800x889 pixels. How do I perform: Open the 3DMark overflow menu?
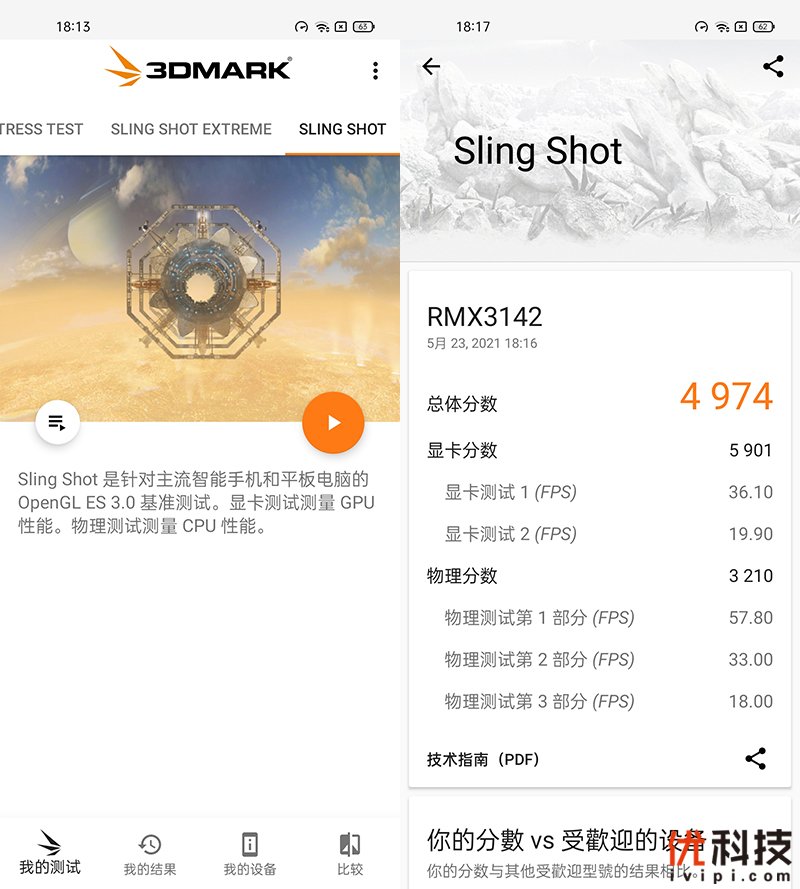coord(375,70)
